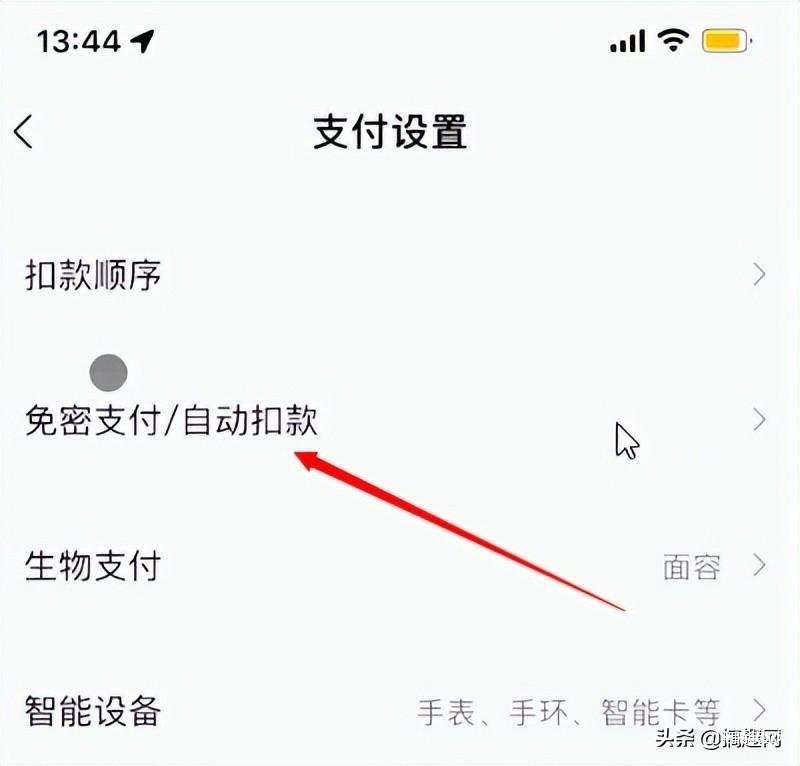Open 免密支付/自动扣款 settings
800x766 pixels.
click(x=172, y=421)
